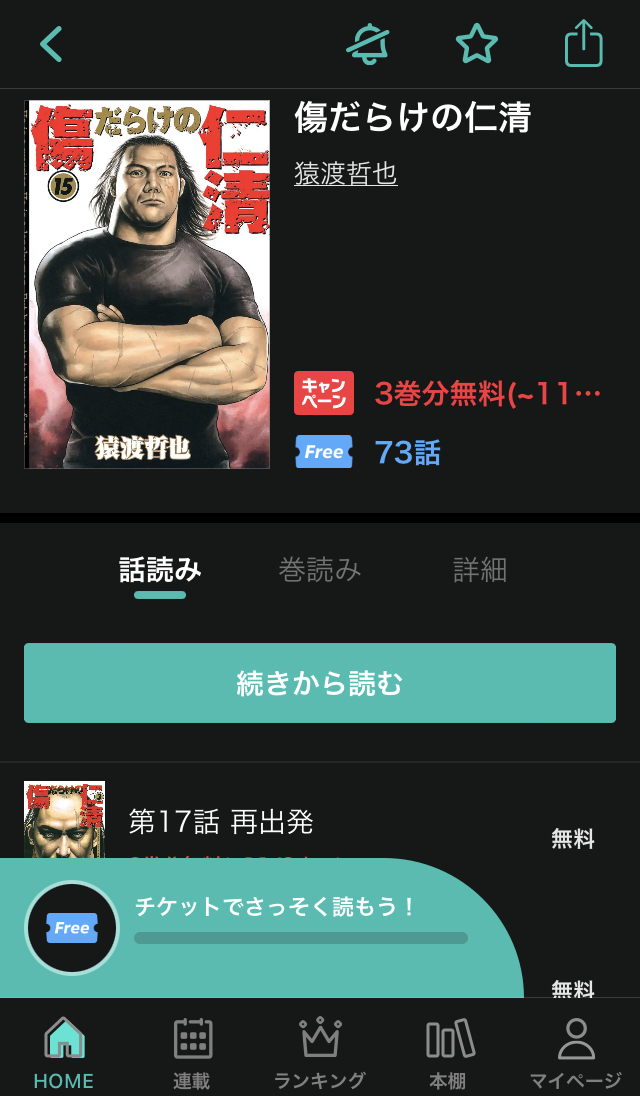Add this manga to favorites with the star
The image size is (640, 1096).
click(476, 44)
